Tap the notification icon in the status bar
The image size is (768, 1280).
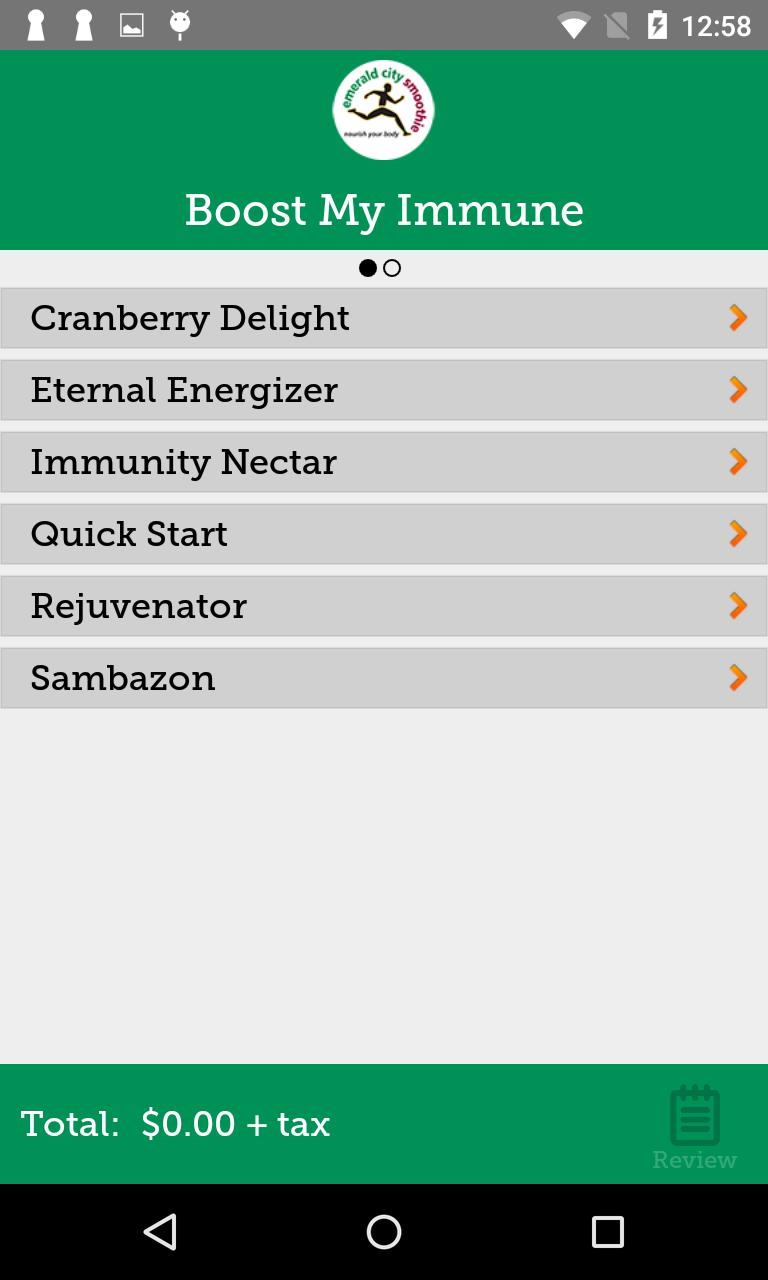tap(36, 25)
